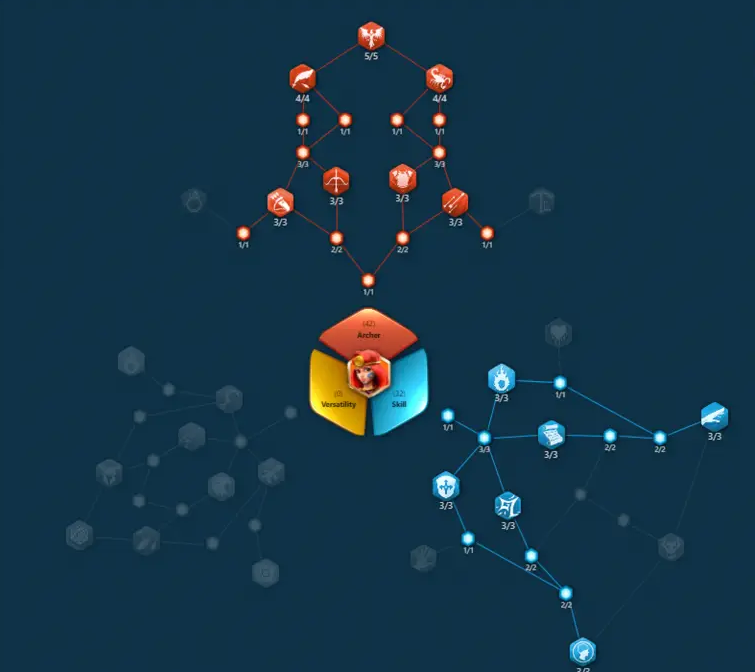Select the quiver talent node 3/3
755x672 pixels.
point(280,202)
